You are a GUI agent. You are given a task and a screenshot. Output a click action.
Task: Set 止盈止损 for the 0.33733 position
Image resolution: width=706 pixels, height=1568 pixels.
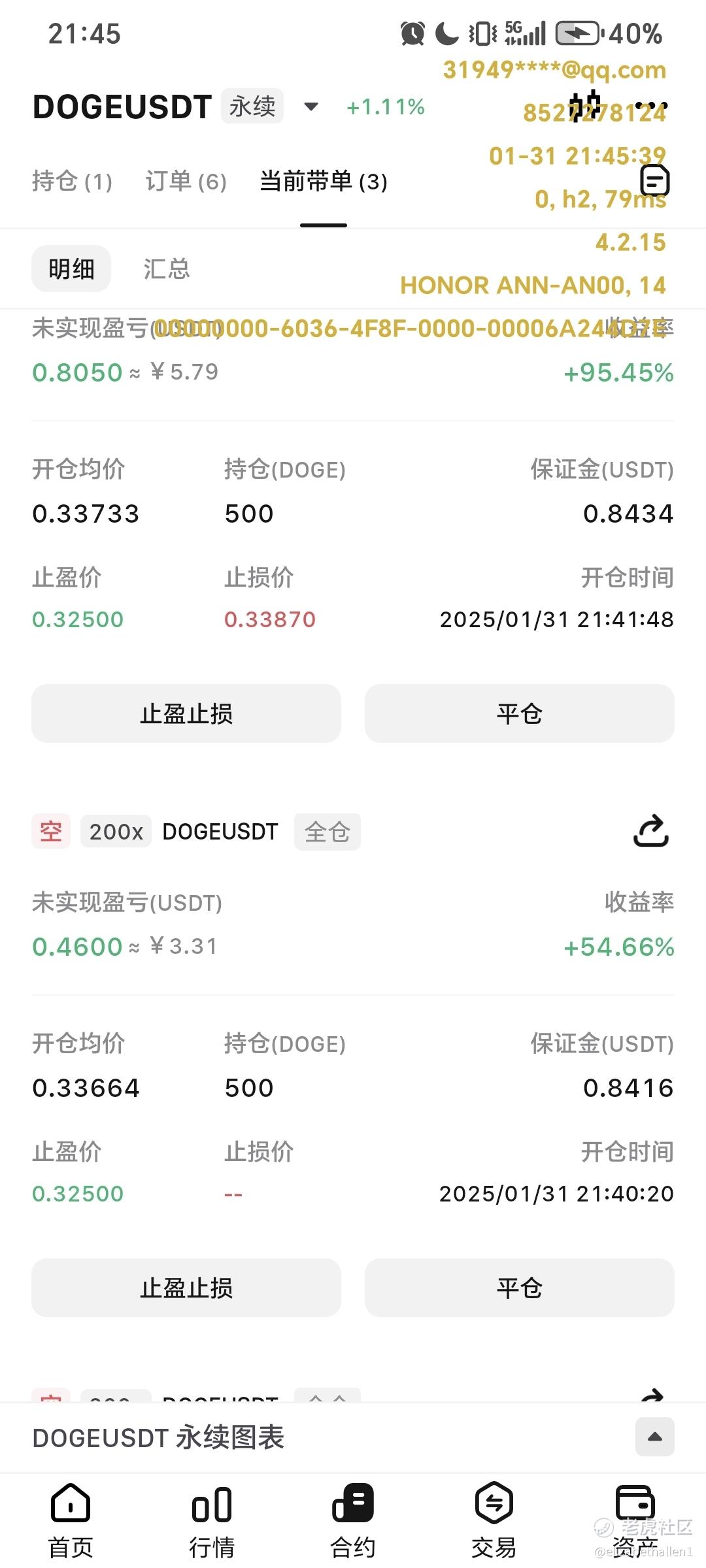point(186,713)
